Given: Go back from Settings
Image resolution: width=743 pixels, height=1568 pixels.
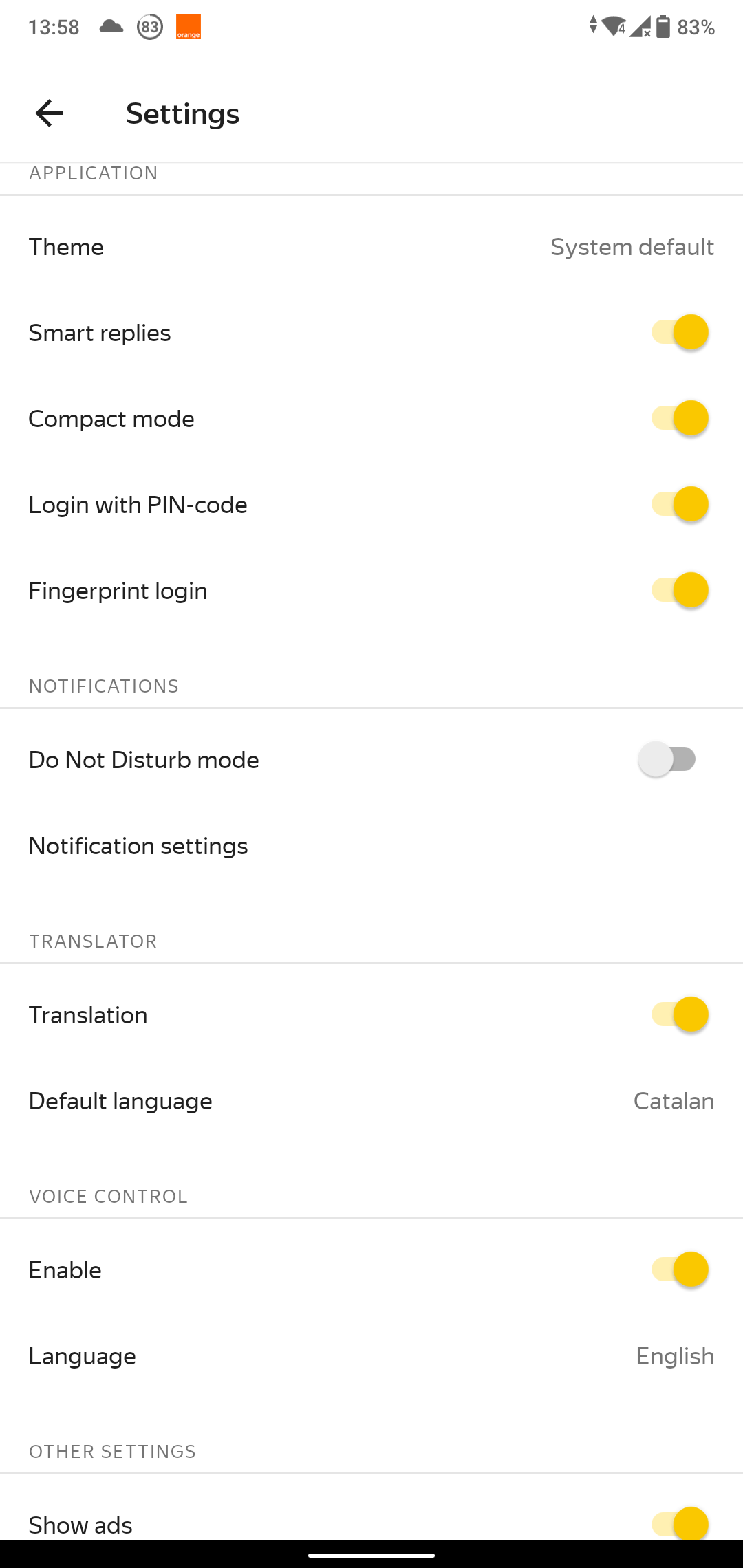Looking at the screenshot, I should (x=50, y=113).
